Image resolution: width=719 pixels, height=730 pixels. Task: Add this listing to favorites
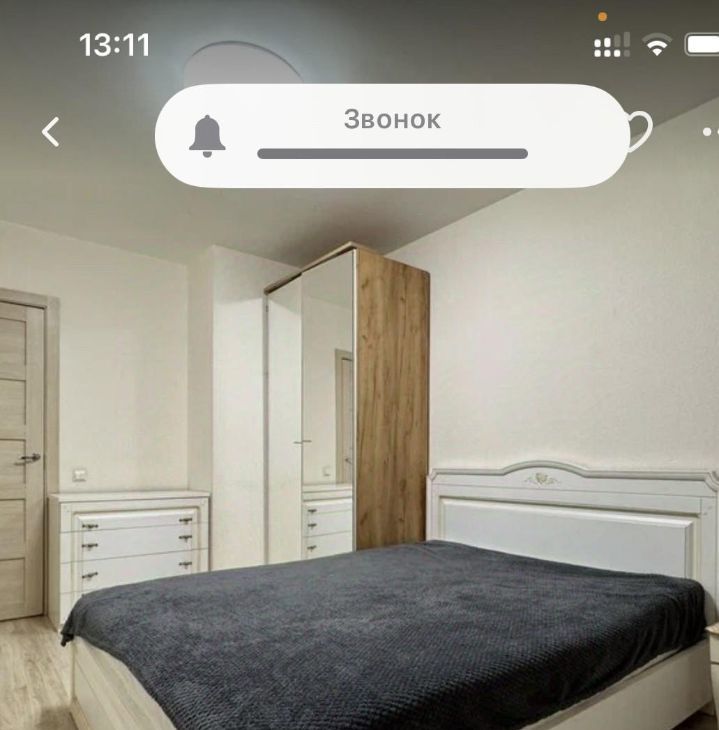coord(640,131)
